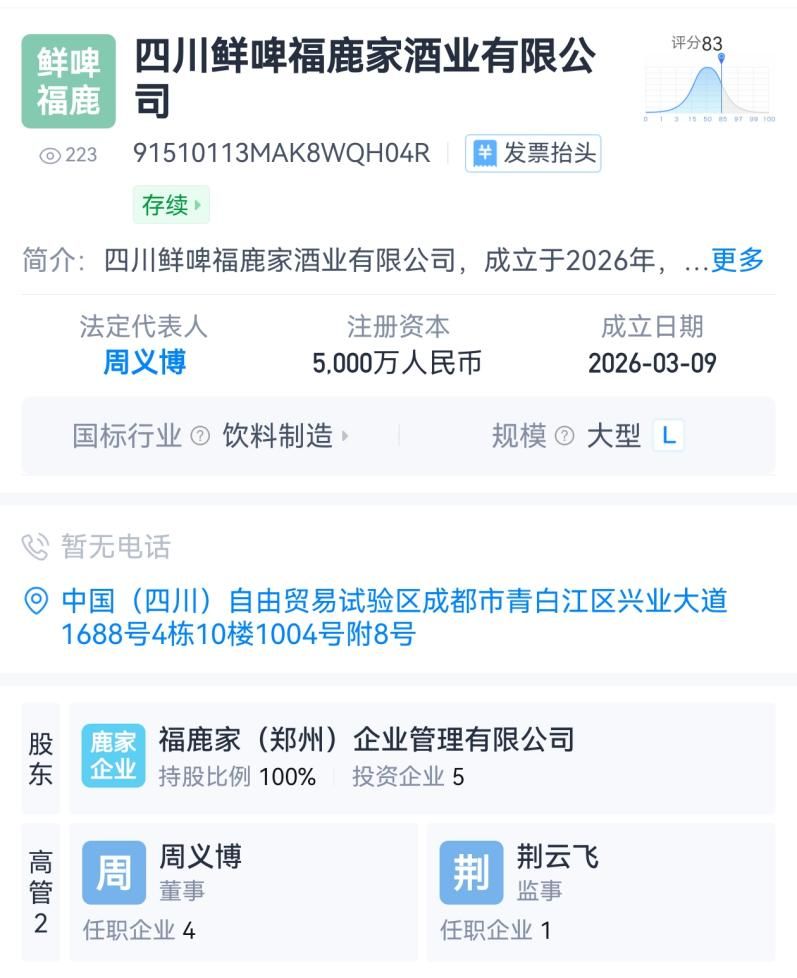The width and height of the screenshot is (797, 978).
Task: Expand the 存续 status tag
Action: coord(171,206)
